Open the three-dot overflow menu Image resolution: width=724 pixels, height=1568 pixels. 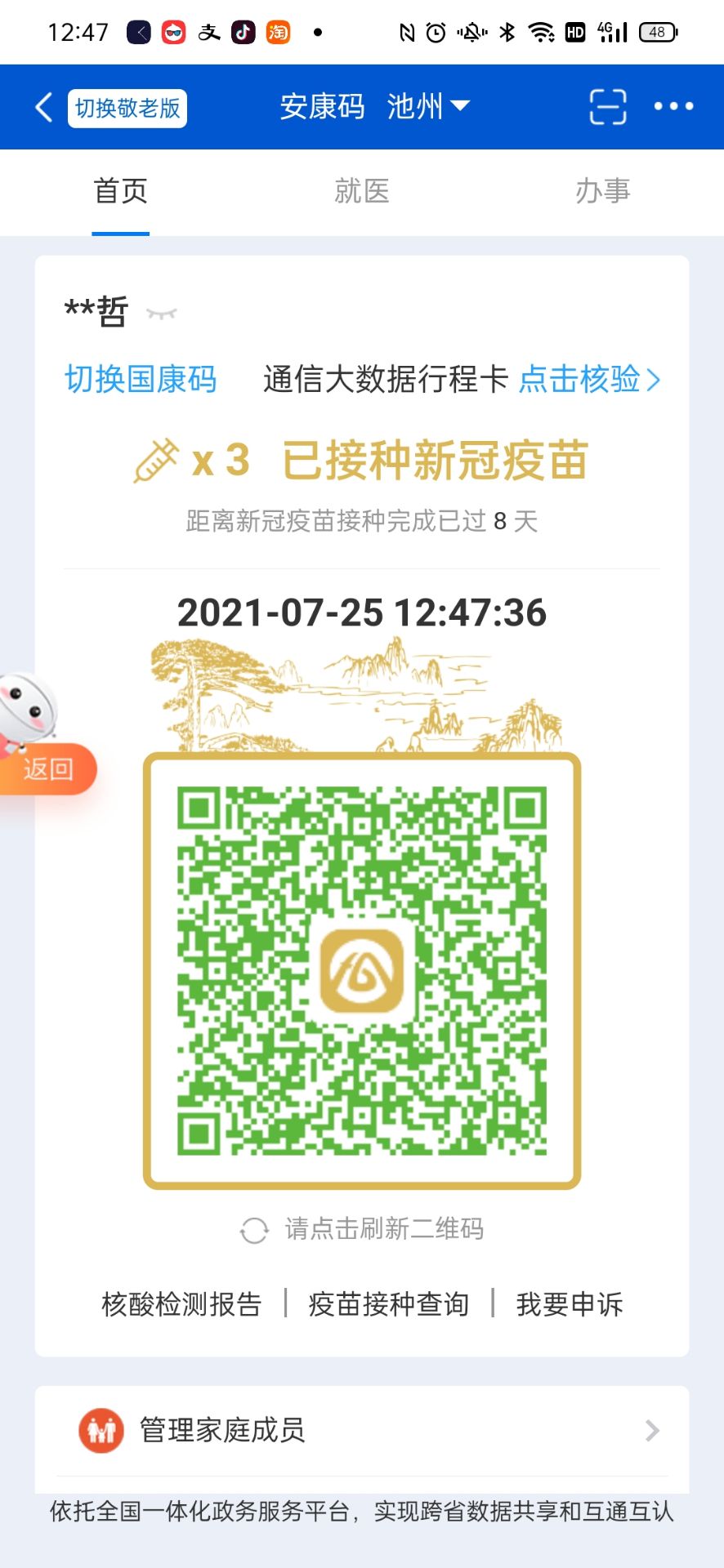click(673, 106)
